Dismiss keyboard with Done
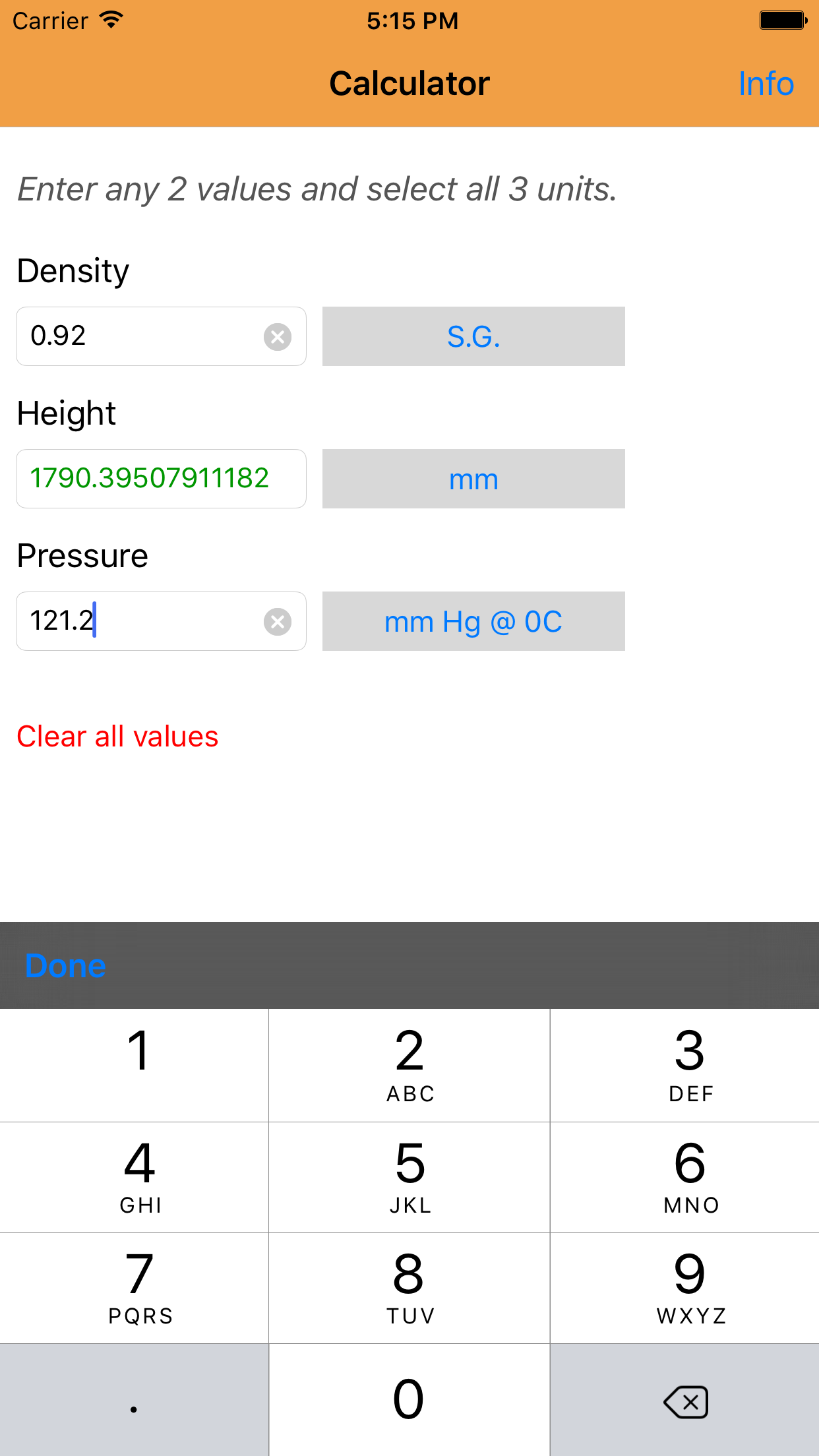Viewport: 819px width, 1456px height. click(64, 965)
